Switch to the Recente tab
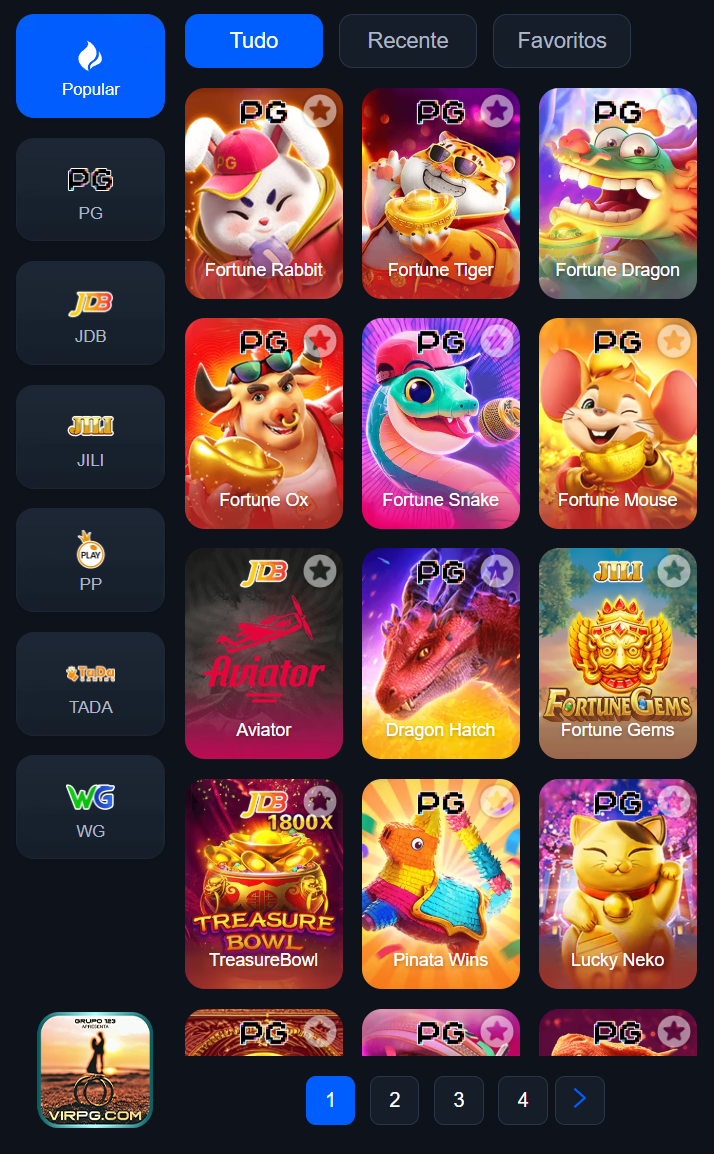Image resolution: width=714 pixels, height=1154 pixels. point(407,41)
